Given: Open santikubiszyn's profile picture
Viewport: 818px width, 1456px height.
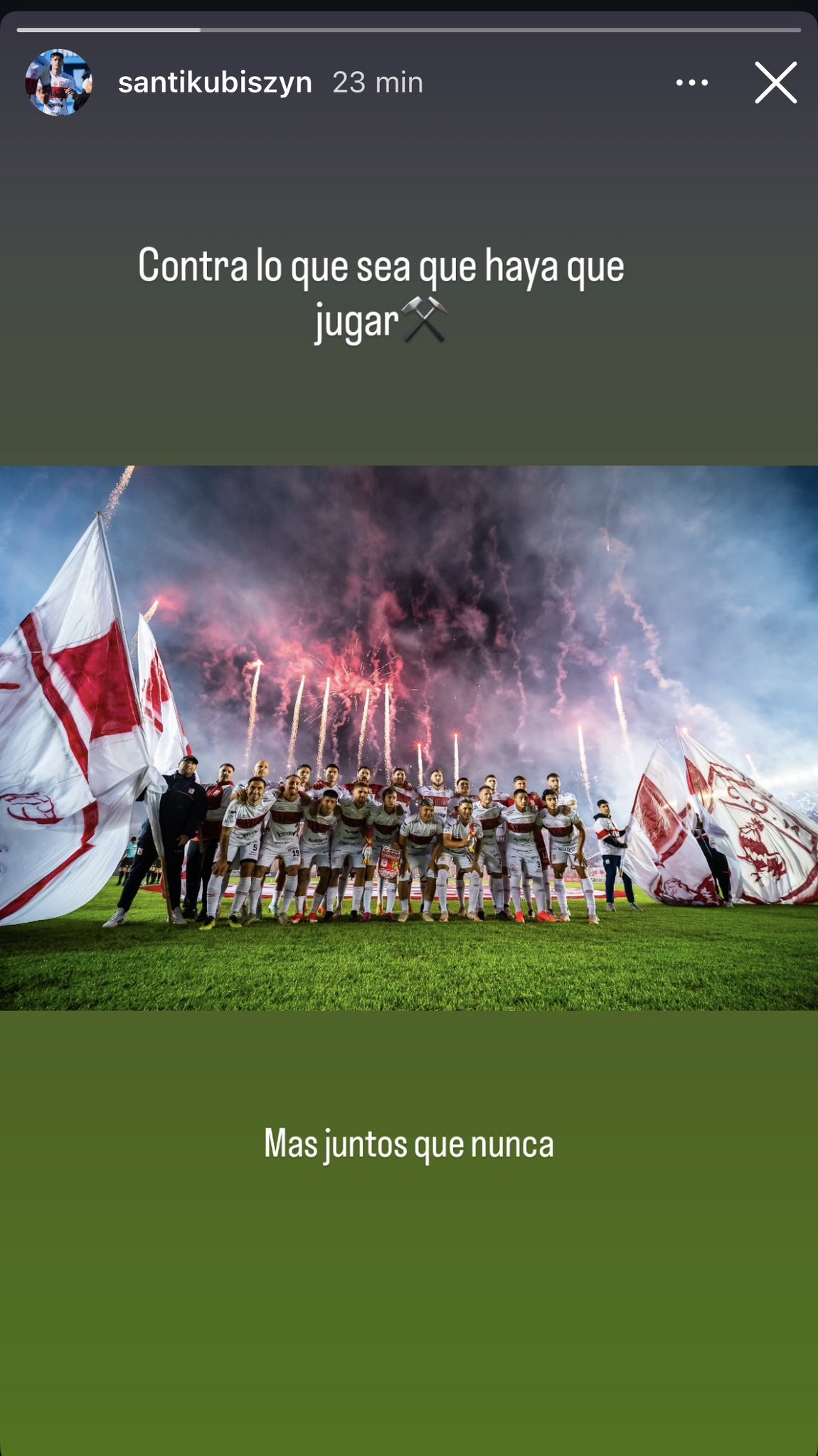Looking at the screenshot, I should point(58,82).
